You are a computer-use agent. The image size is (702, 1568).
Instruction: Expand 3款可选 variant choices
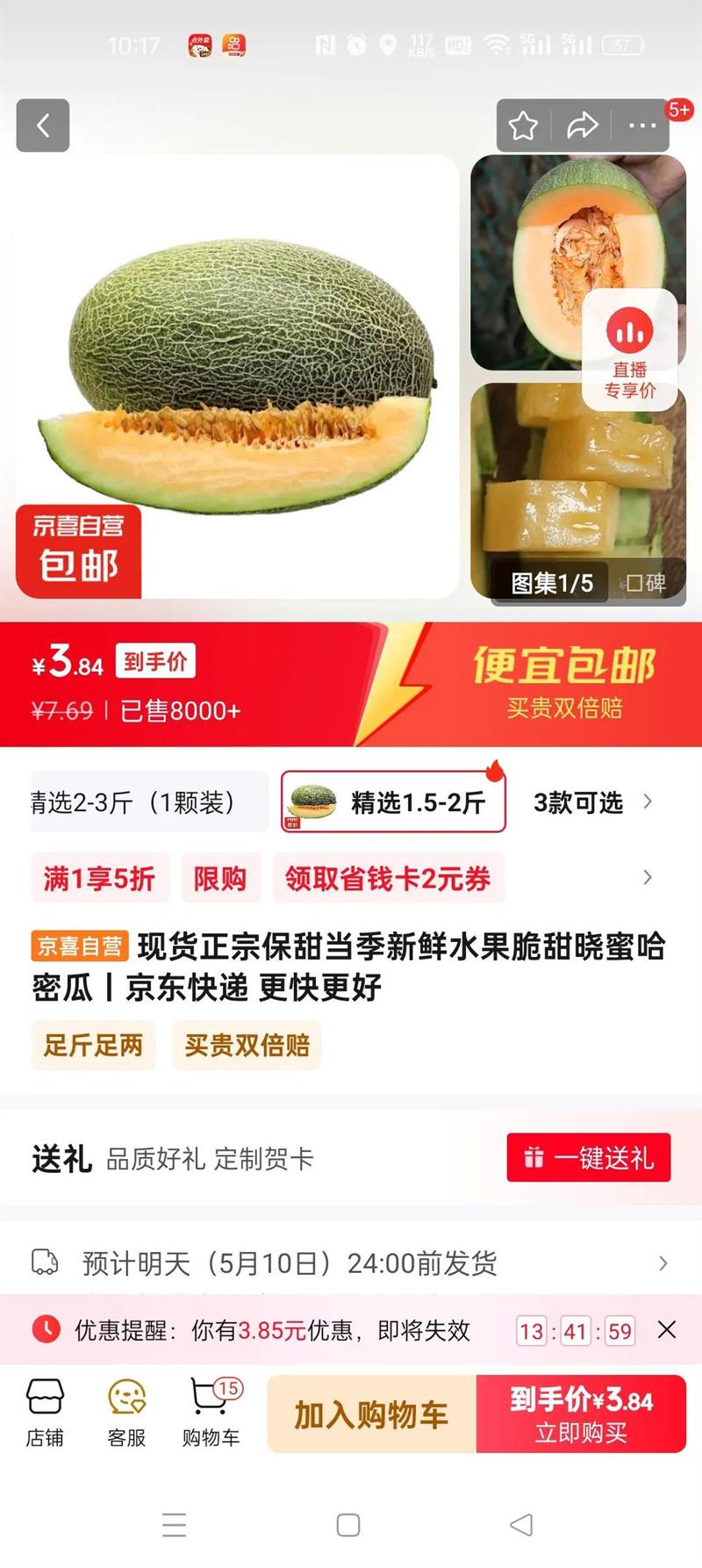pos(592,802)
